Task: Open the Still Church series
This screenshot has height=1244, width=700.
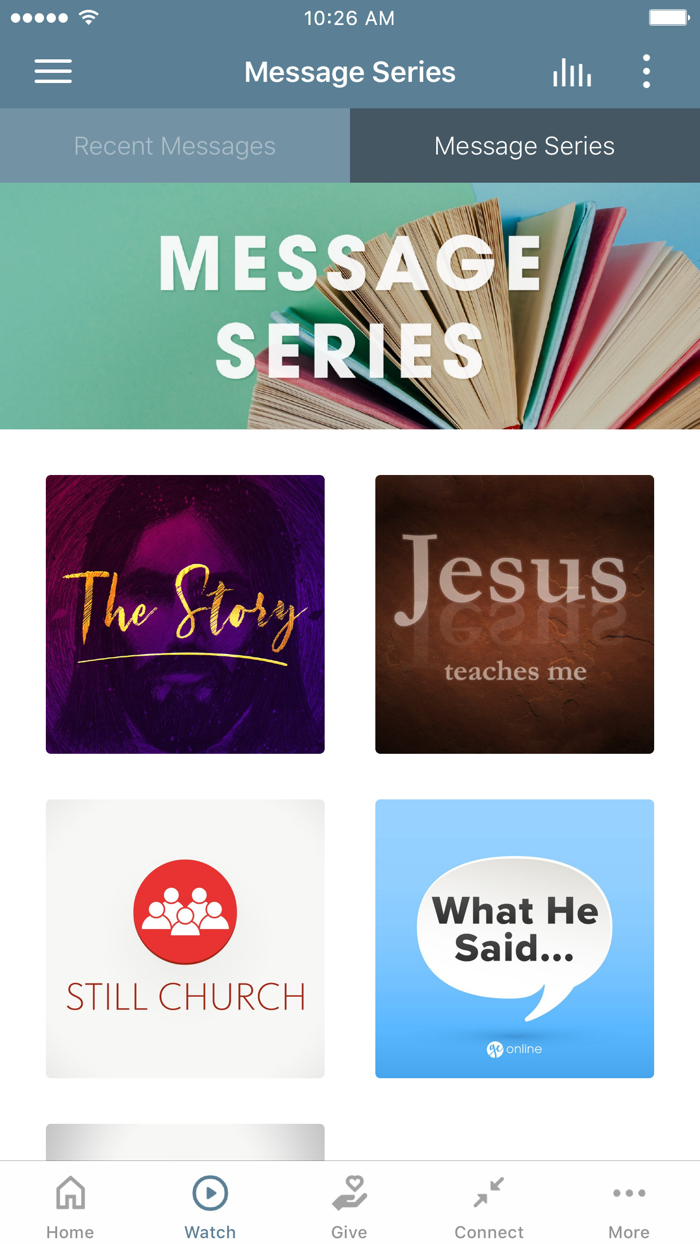Action: [x=185, y=938]
